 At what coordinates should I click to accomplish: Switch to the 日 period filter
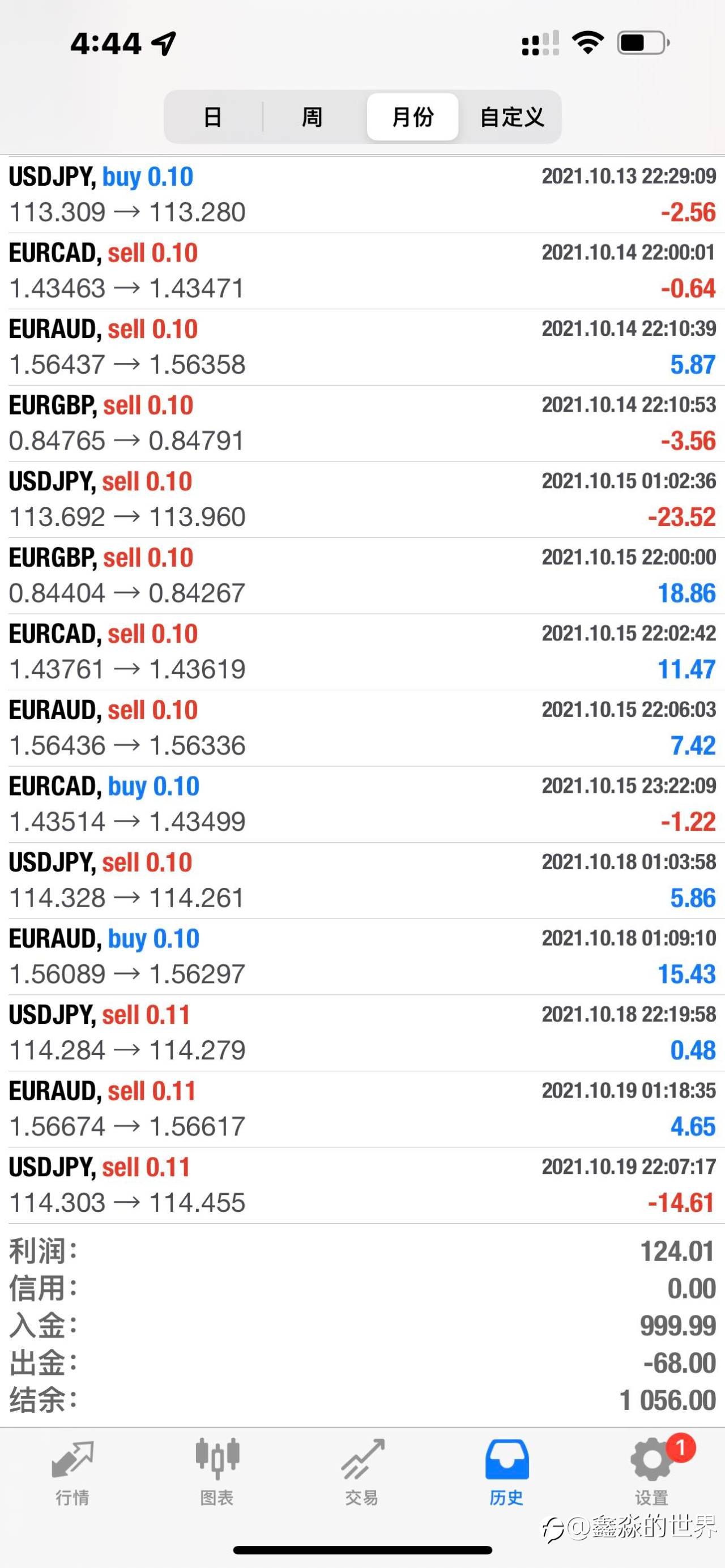(214, 117)
